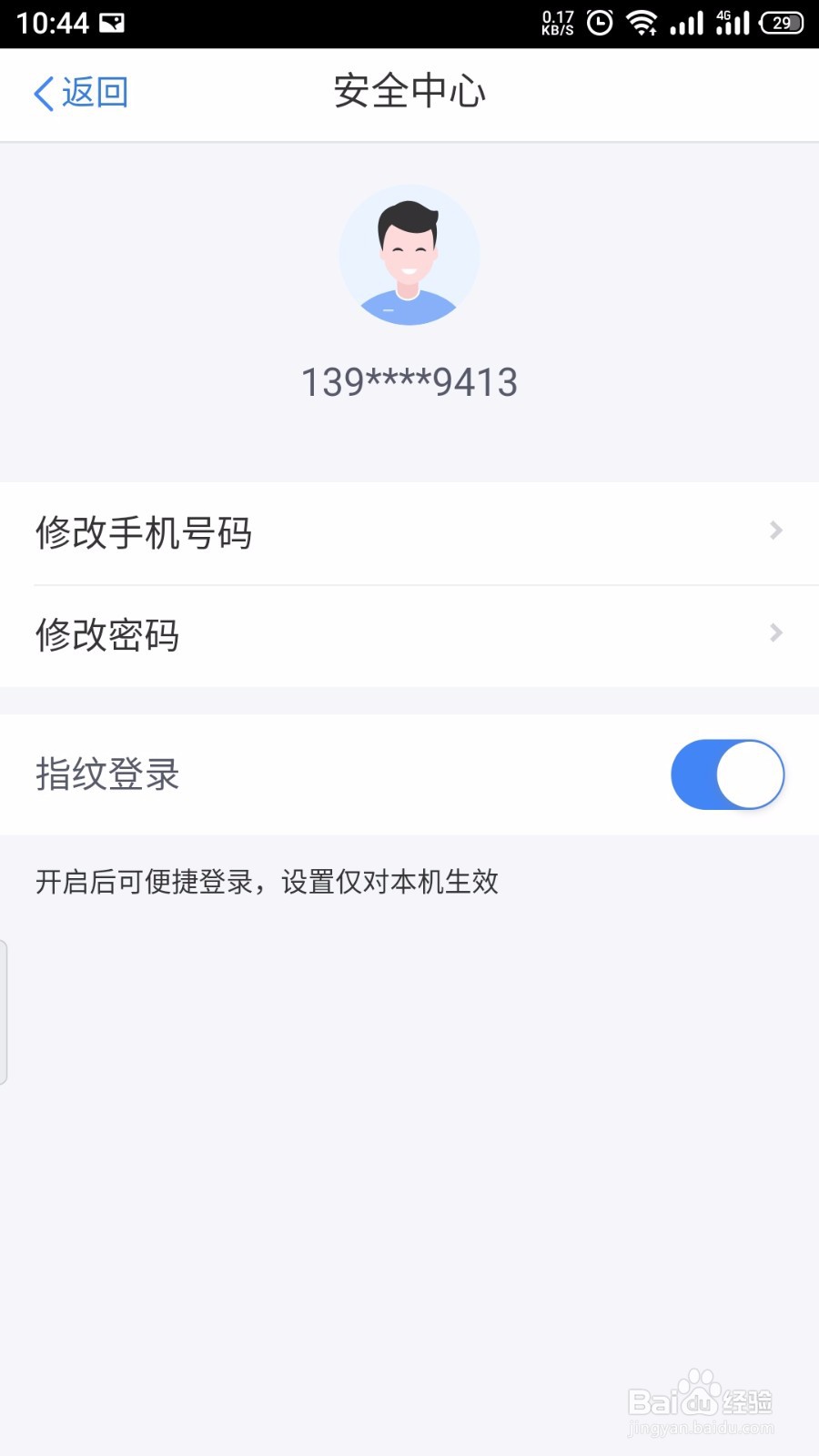
Task: Tap the second signal strength icon
Action: pyautogui.click(x=733, y=25)
